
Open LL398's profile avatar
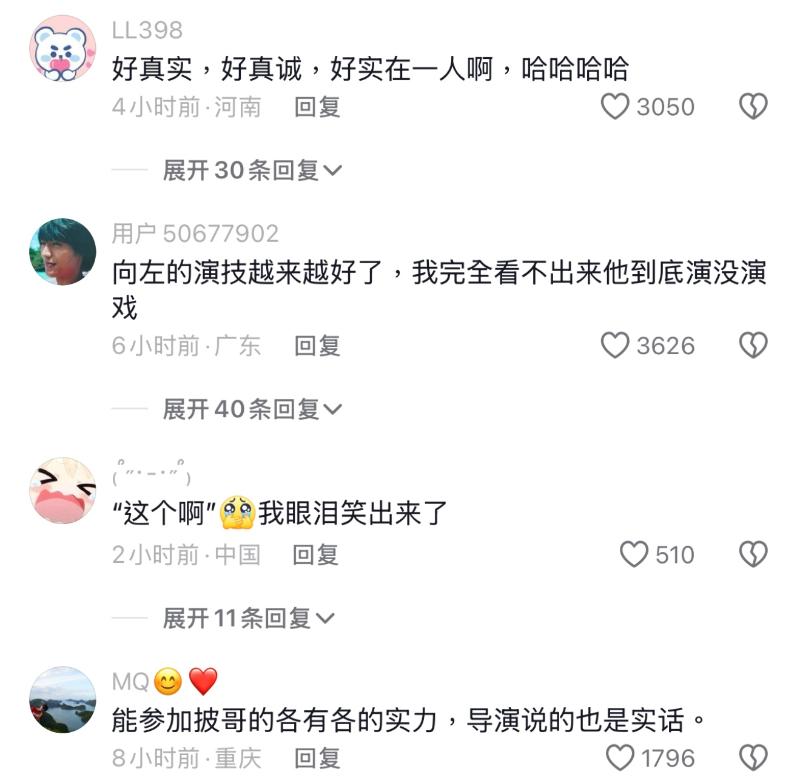click(64, 48)
